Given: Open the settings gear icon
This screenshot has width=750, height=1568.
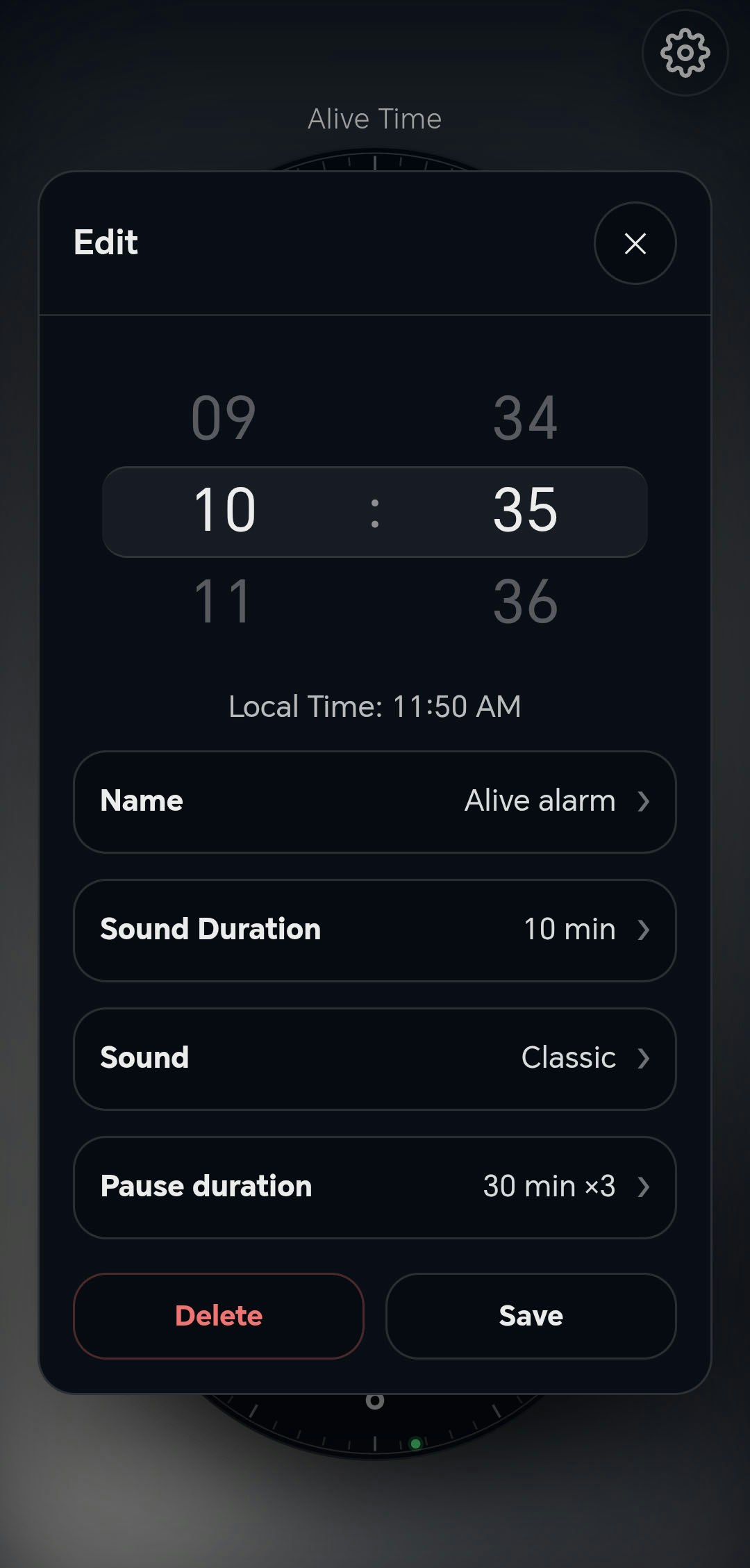Looking at the screenshot, I should [684, 53].
